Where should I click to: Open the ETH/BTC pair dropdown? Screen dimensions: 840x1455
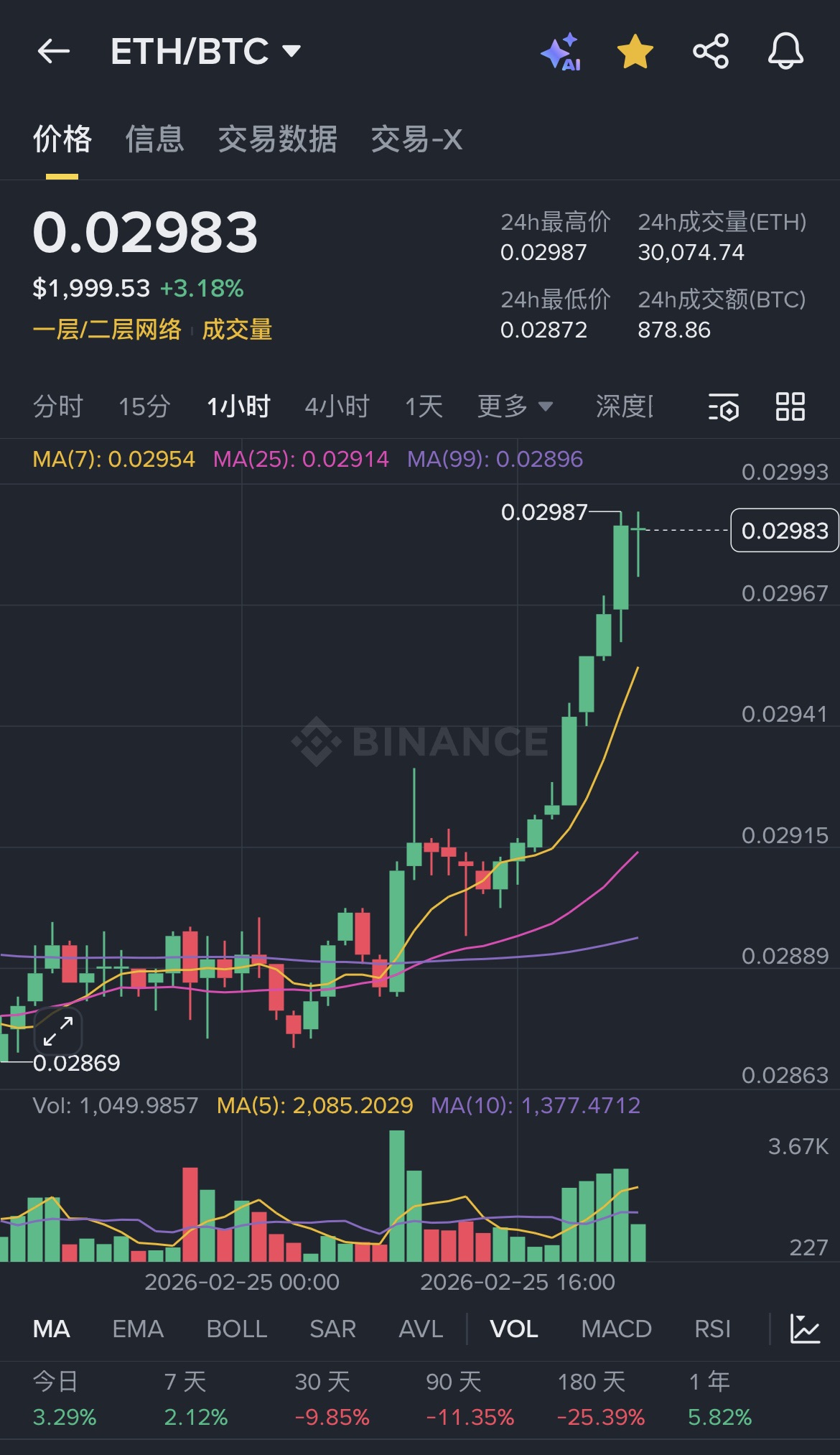coord(205,51)
